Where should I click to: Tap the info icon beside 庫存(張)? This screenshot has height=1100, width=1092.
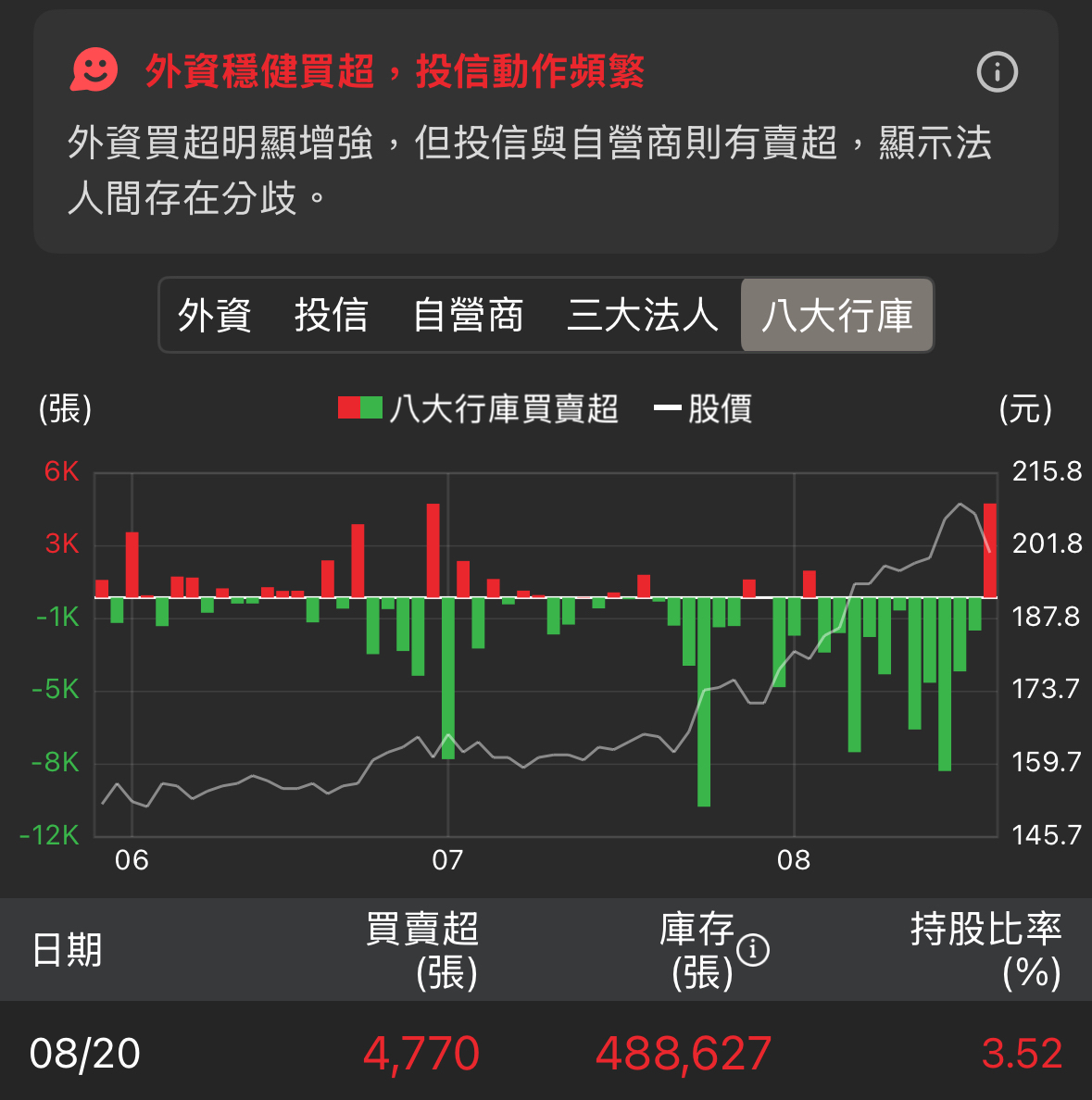coord(753,950)
